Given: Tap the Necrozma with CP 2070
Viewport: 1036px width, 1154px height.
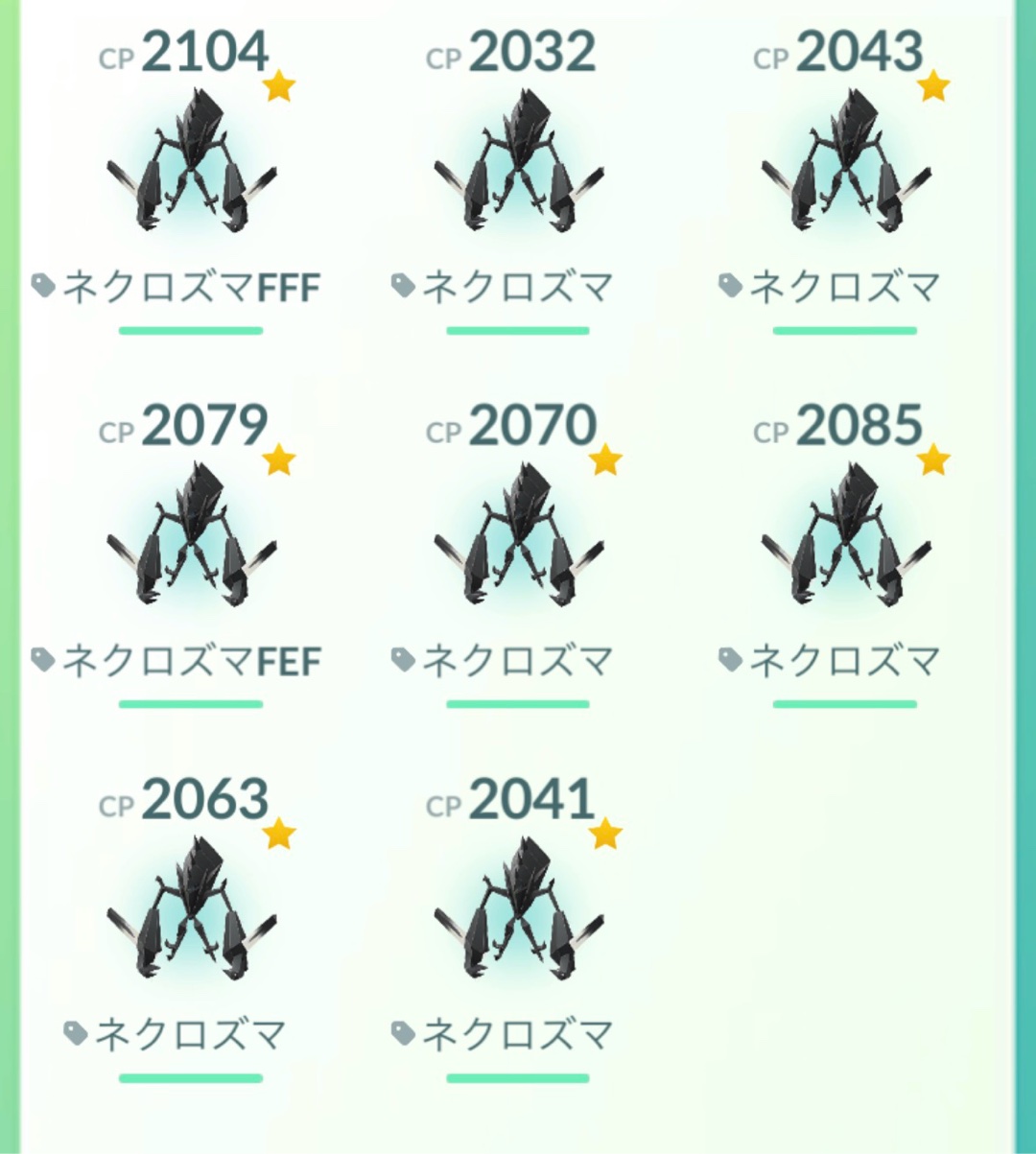Looking at the screenshot, I should pos(518,537).
